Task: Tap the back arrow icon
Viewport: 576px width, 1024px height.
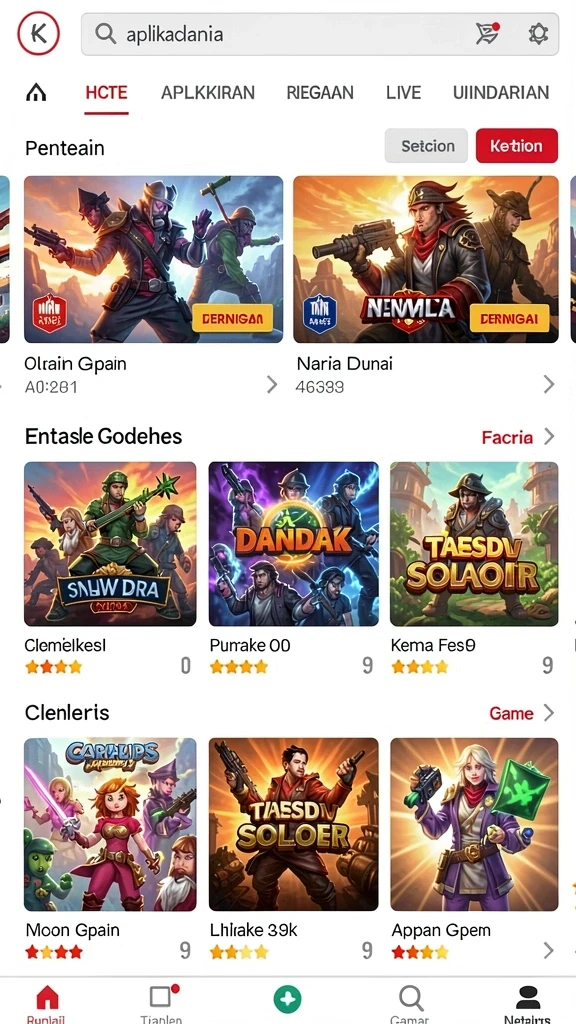Action: click(x=39, y=34)
